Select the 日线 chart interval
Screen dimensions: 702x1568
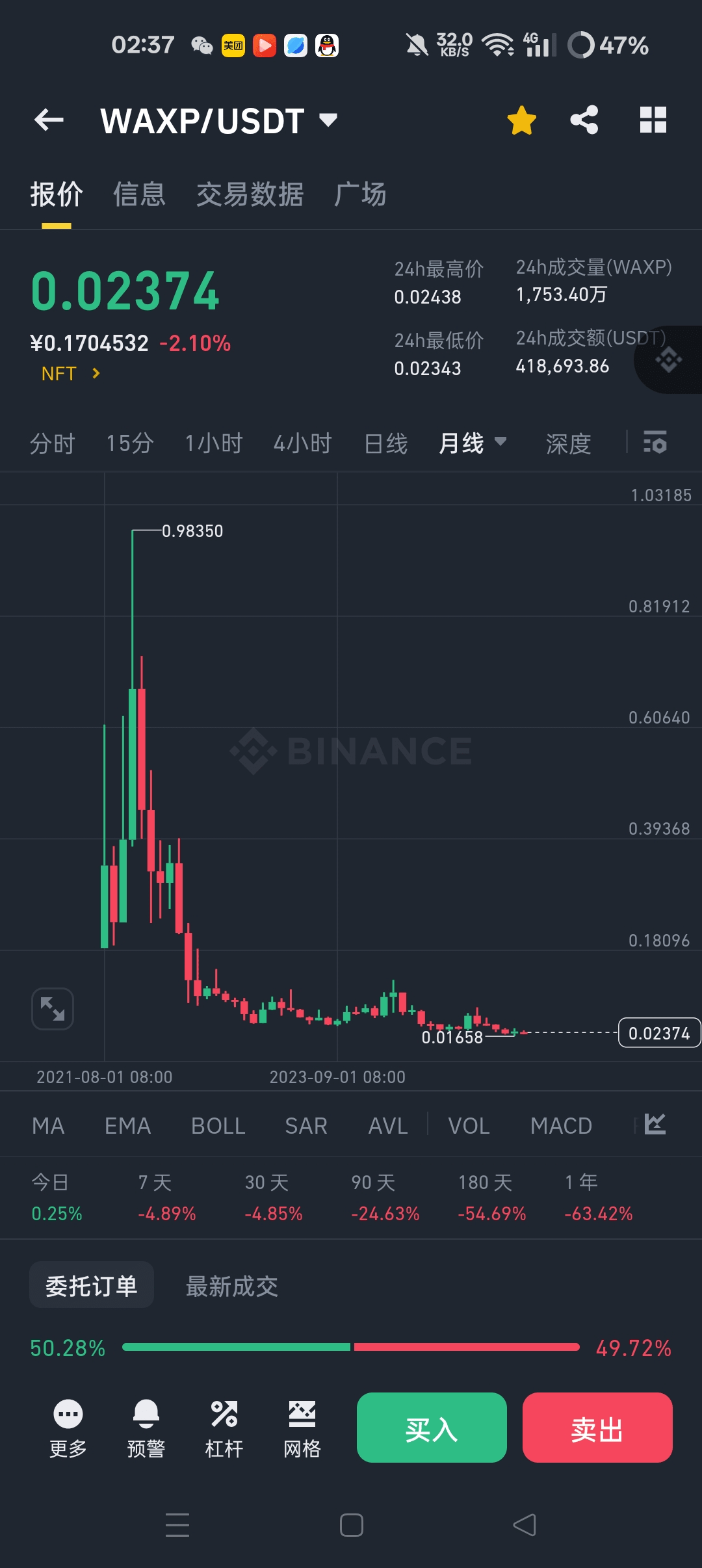[386, 443]
